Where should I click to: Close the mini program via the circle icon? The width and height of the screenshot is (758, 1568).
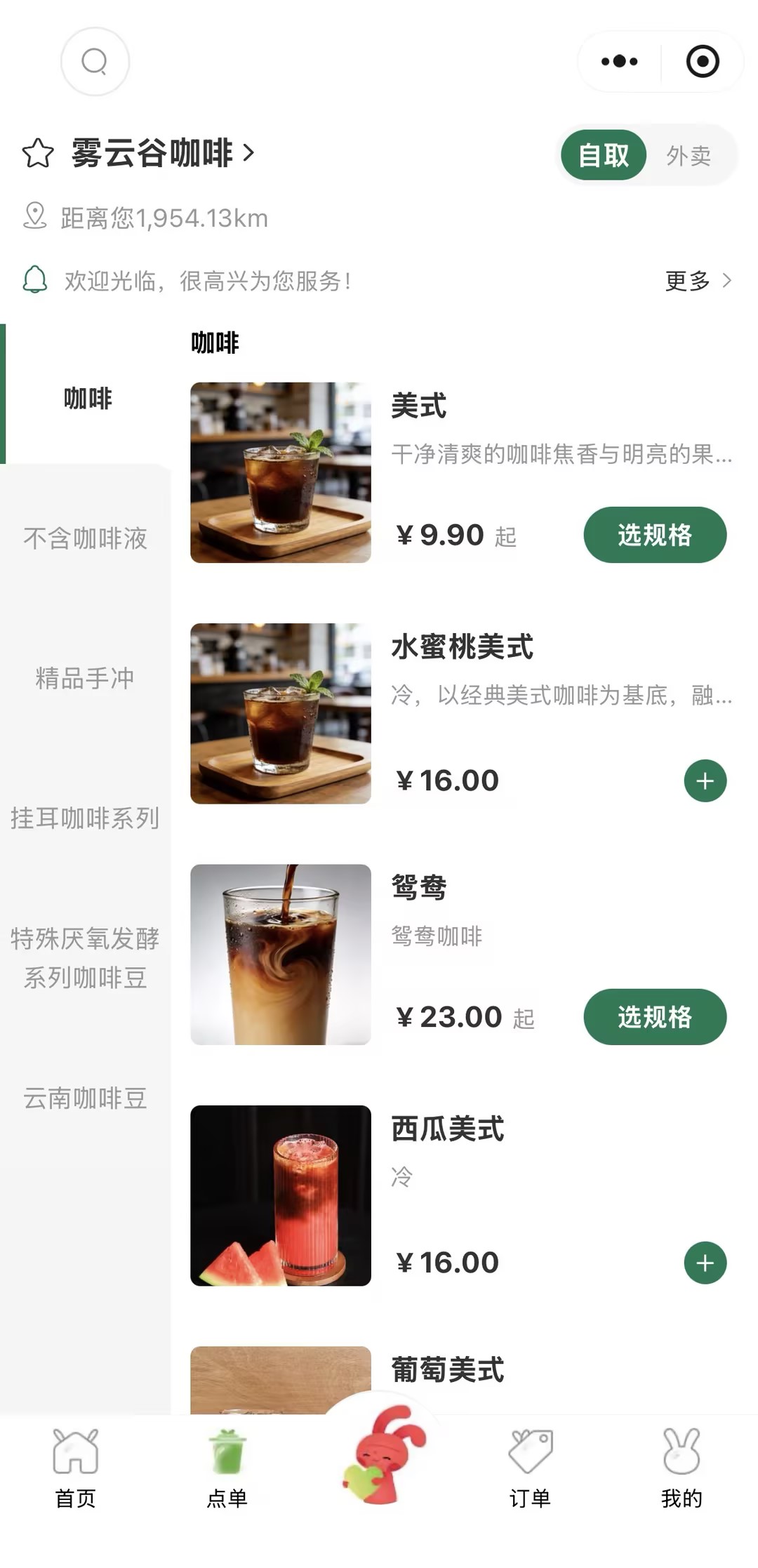(x=702, y=62)
